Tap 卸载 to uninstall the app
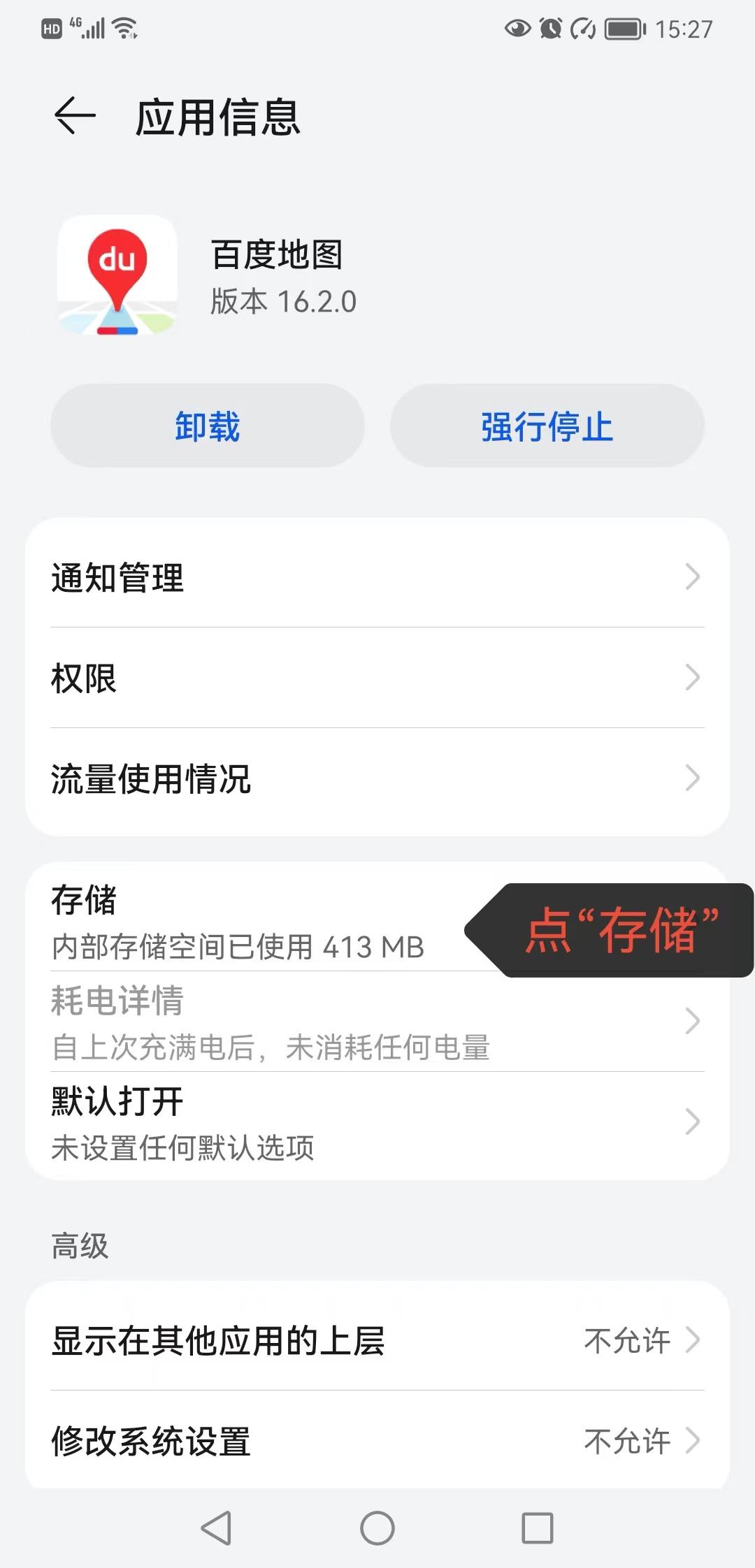 206,426
